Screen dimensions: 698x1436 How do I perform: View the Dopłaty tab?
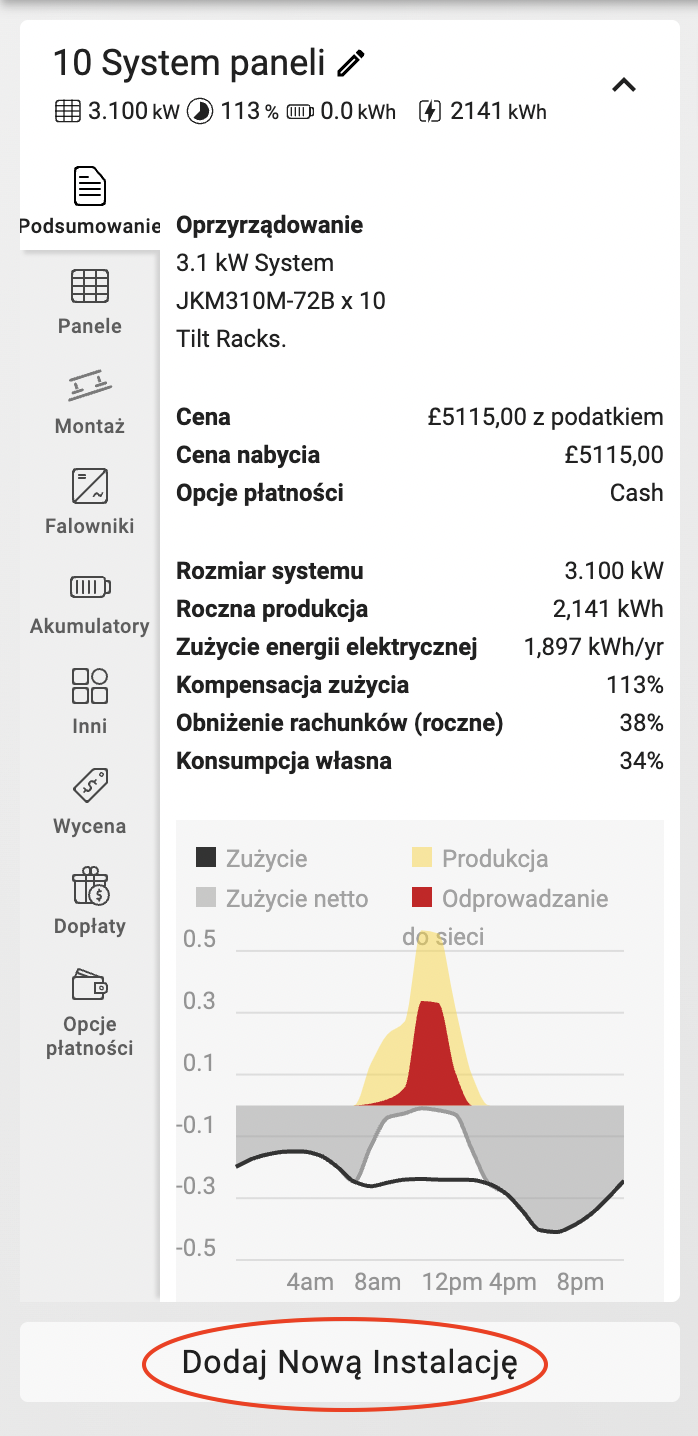coord(90,902)
